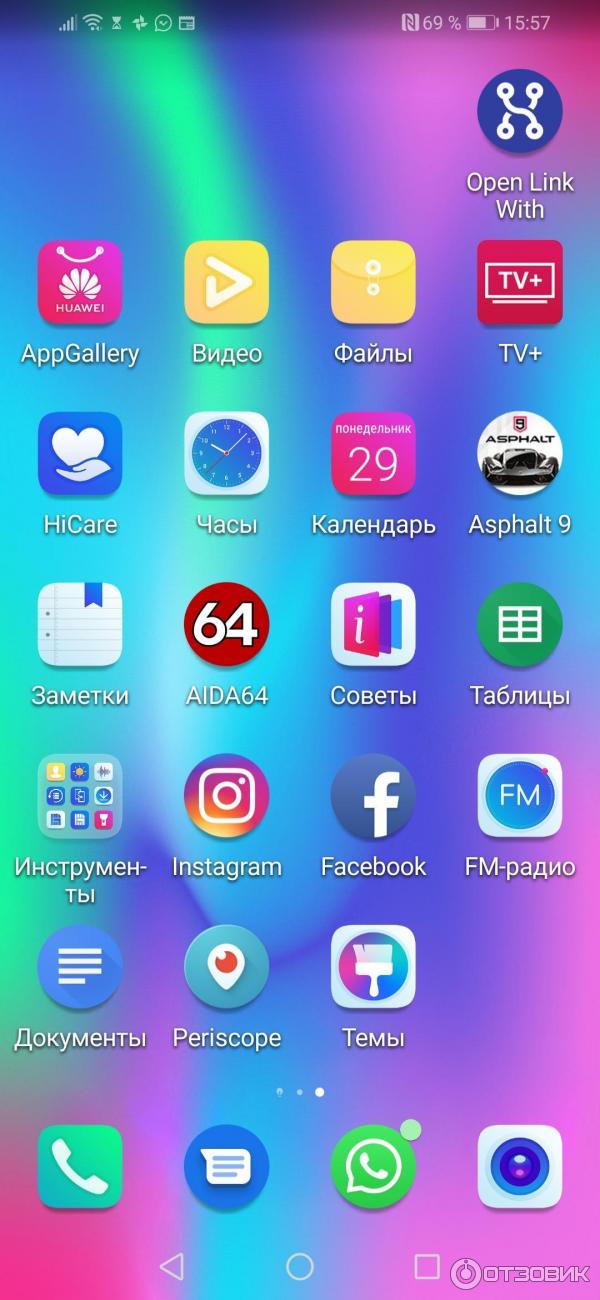Start the Asphalt 9 game
The width and height of the screenshot is (600, 1300).
[520, 454]
